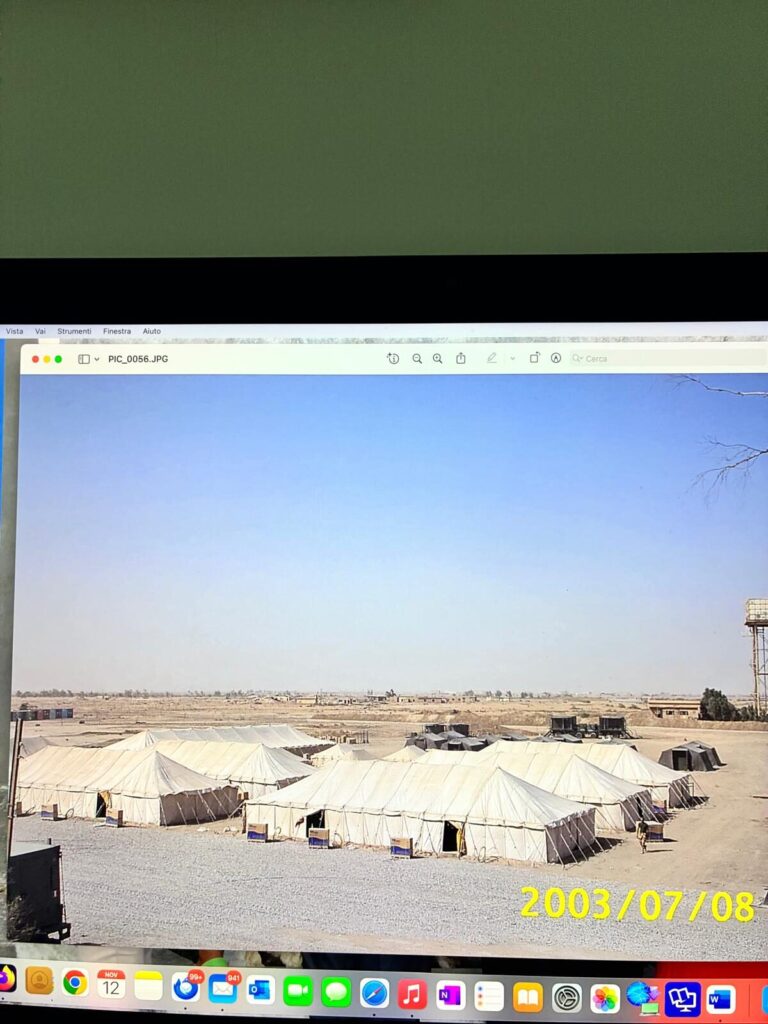Share PIC_0056.JPG
Screen dimensions: 768x1024
pyautogui.click(x=461, y=358)
